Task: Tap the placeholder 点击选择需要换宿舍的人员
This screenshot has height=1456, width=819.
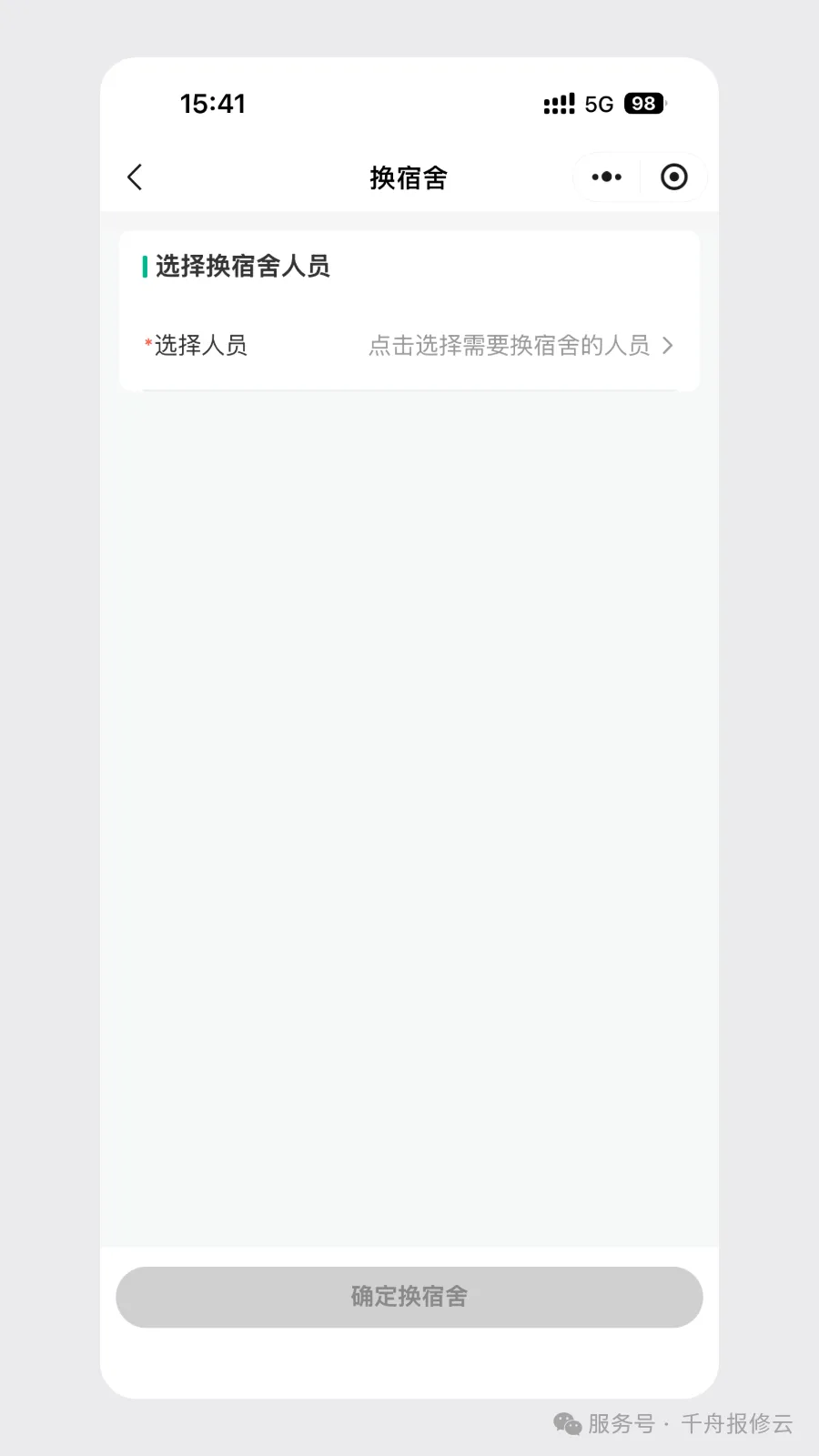Action: (510, 346)
